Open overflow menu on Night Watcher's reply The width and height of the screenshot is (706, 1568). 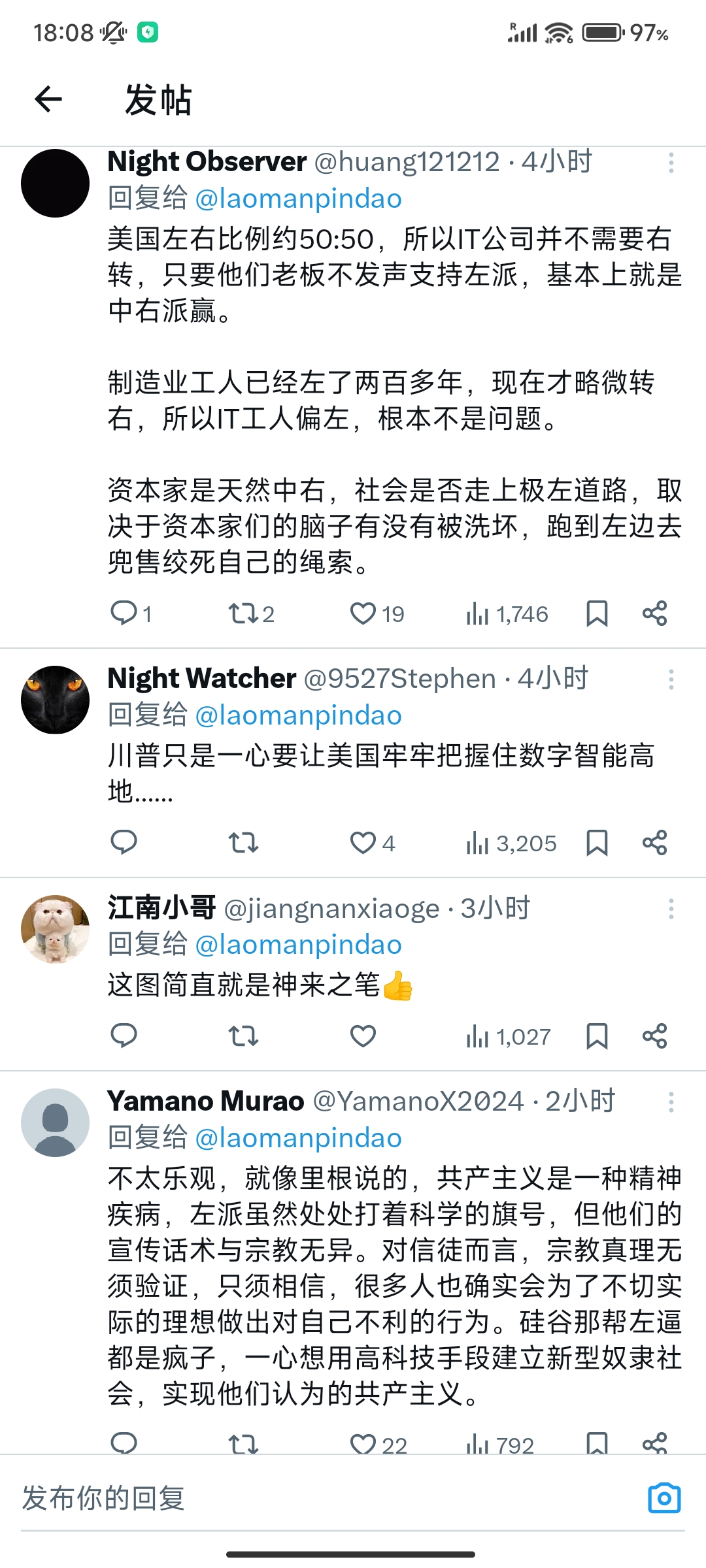[x=671, y=679]
